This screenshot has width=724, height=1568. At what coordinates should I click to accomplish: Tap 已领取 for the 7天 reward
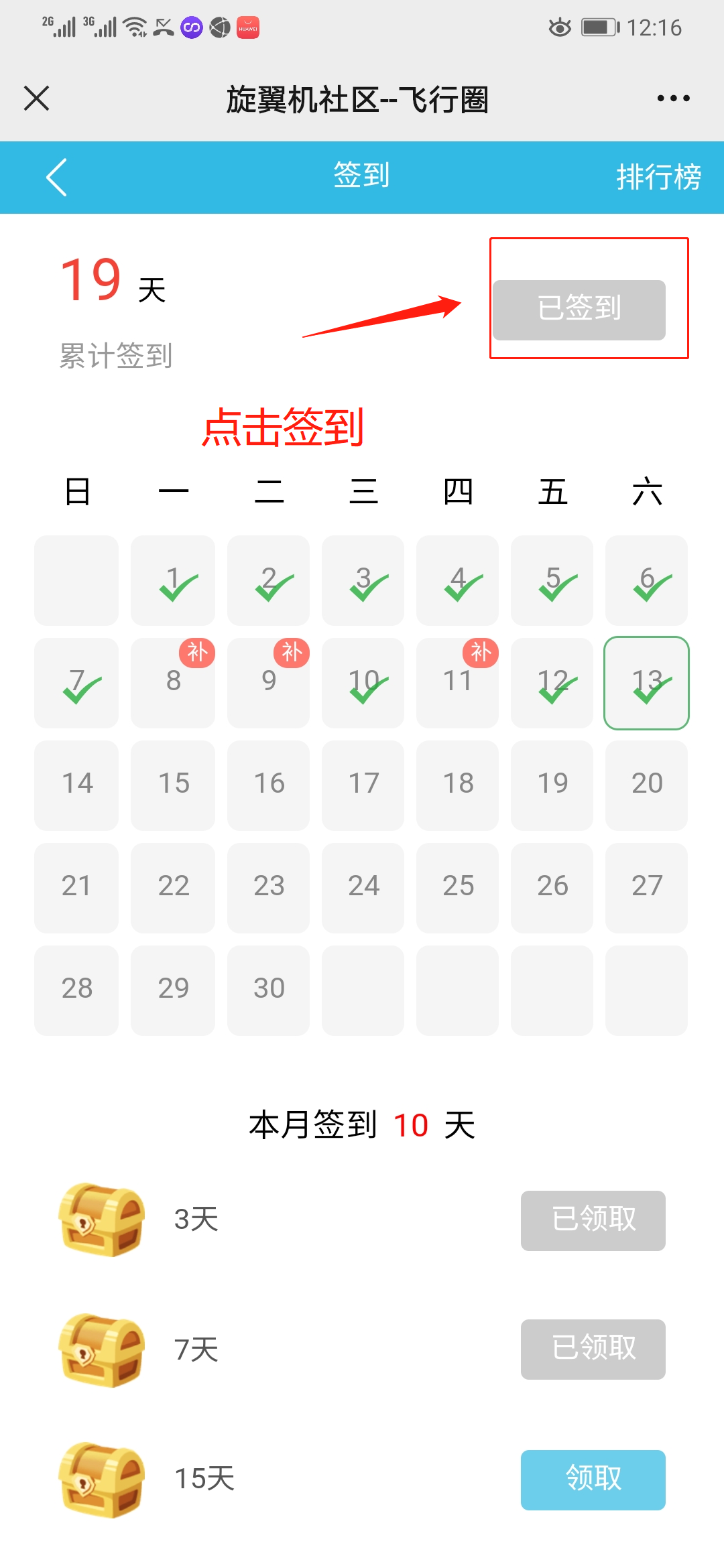click(x=593, y=1349)
